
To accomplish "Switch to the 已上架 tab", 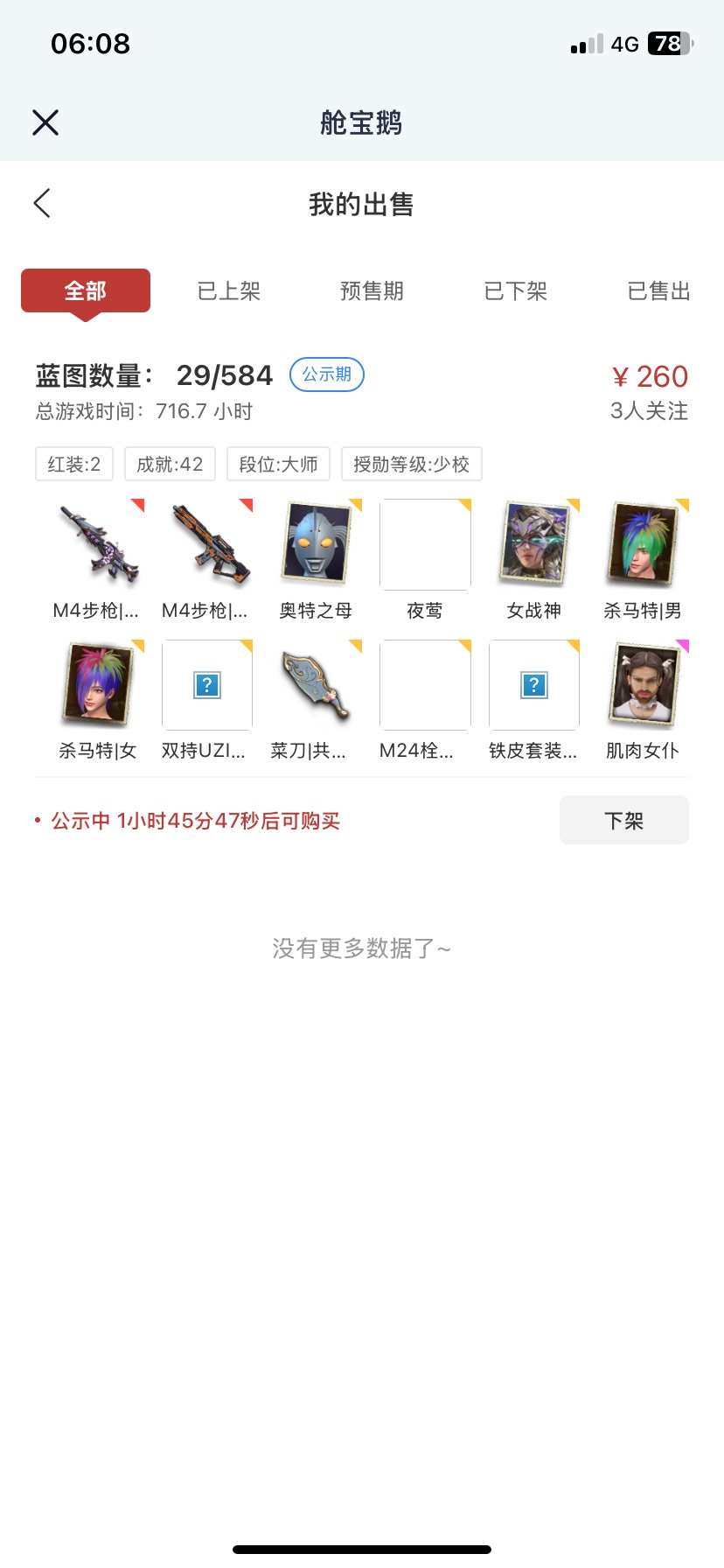I will click(x=229, y=290).
